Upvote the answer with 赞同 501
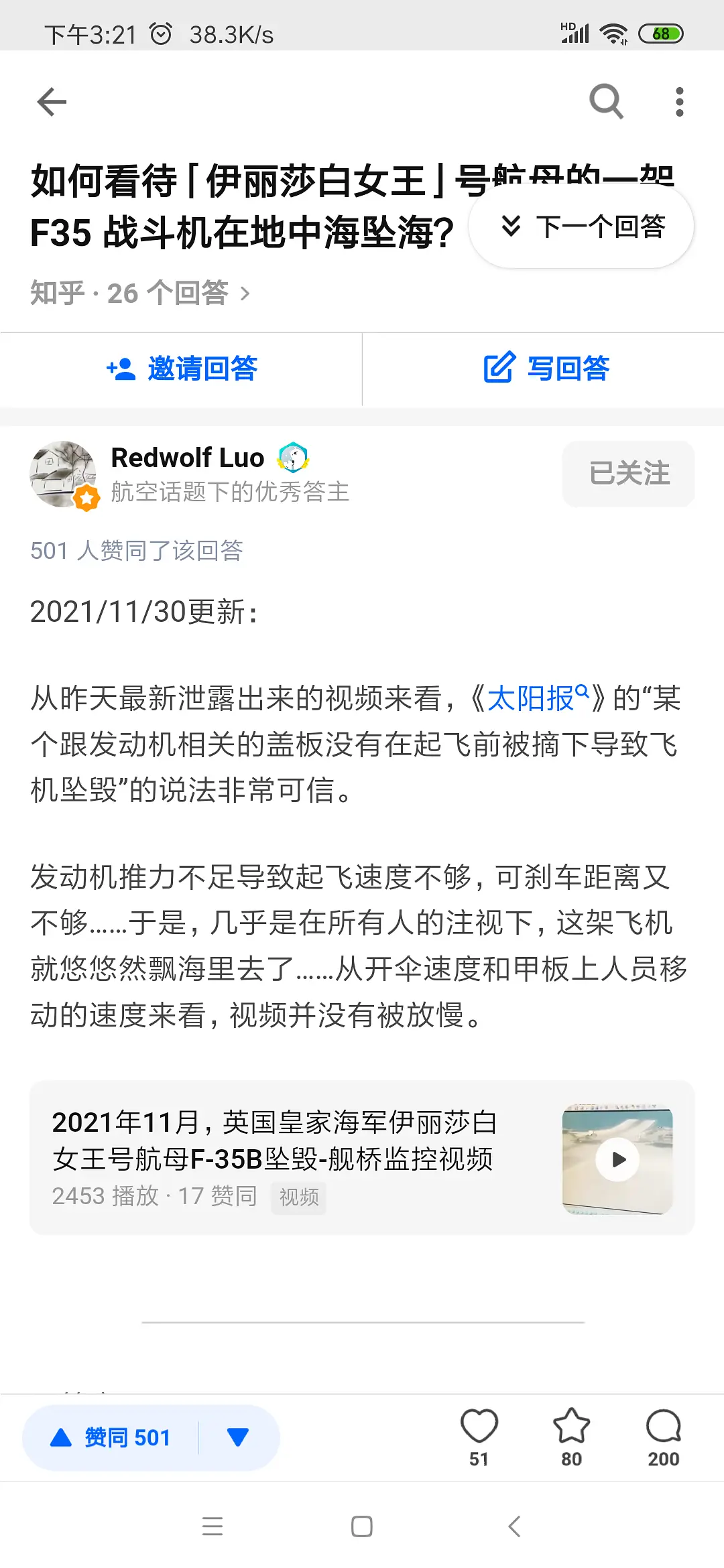Screen dimensions: 724x1568 (x=111, y=1437)
